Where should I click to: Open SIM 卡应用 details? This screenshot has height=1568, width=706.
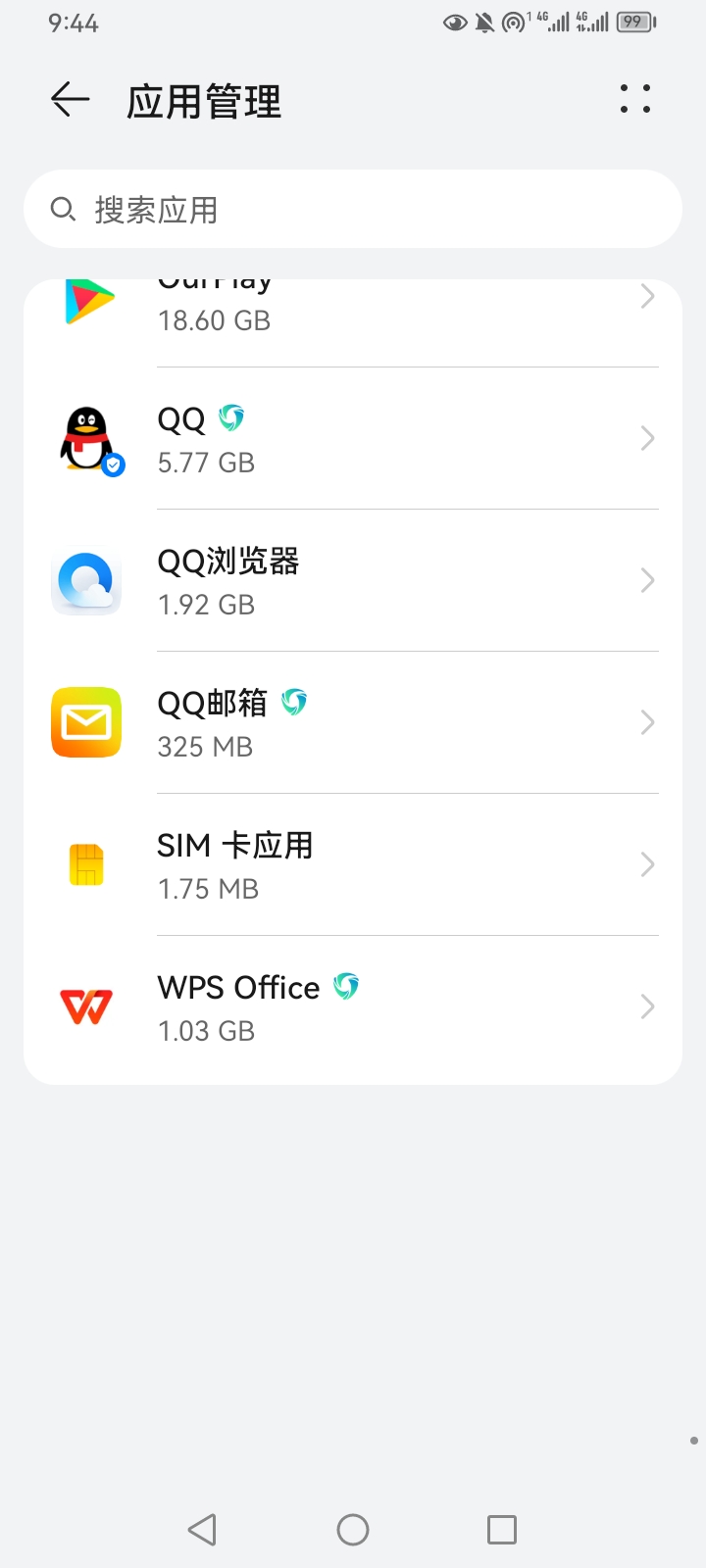tap(353, 865)
